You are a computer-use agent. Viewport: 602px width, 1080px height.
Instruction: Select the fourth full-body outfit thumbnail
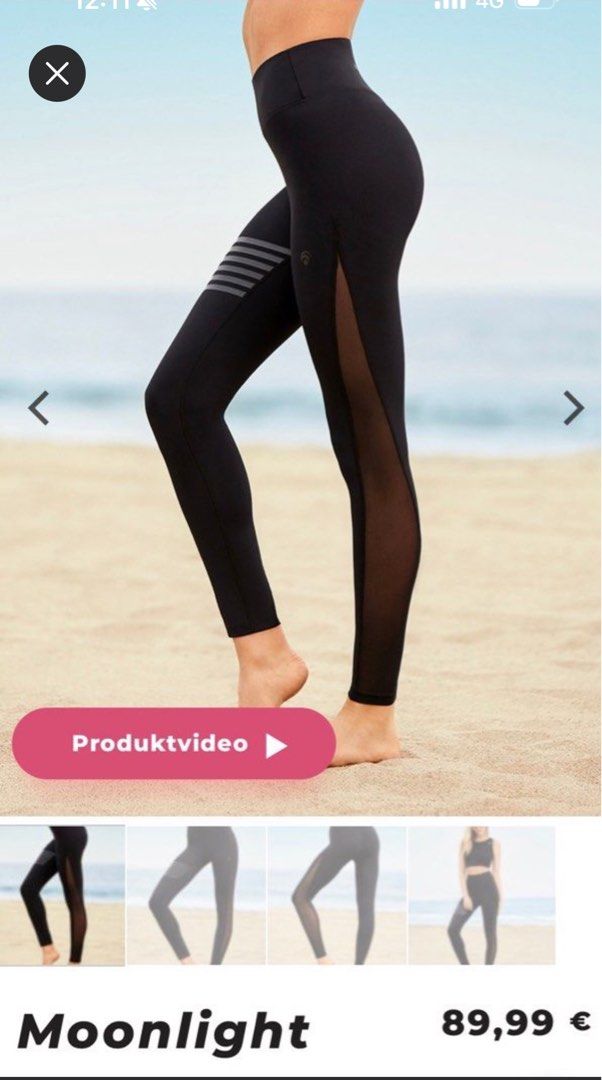click(481, 895)
